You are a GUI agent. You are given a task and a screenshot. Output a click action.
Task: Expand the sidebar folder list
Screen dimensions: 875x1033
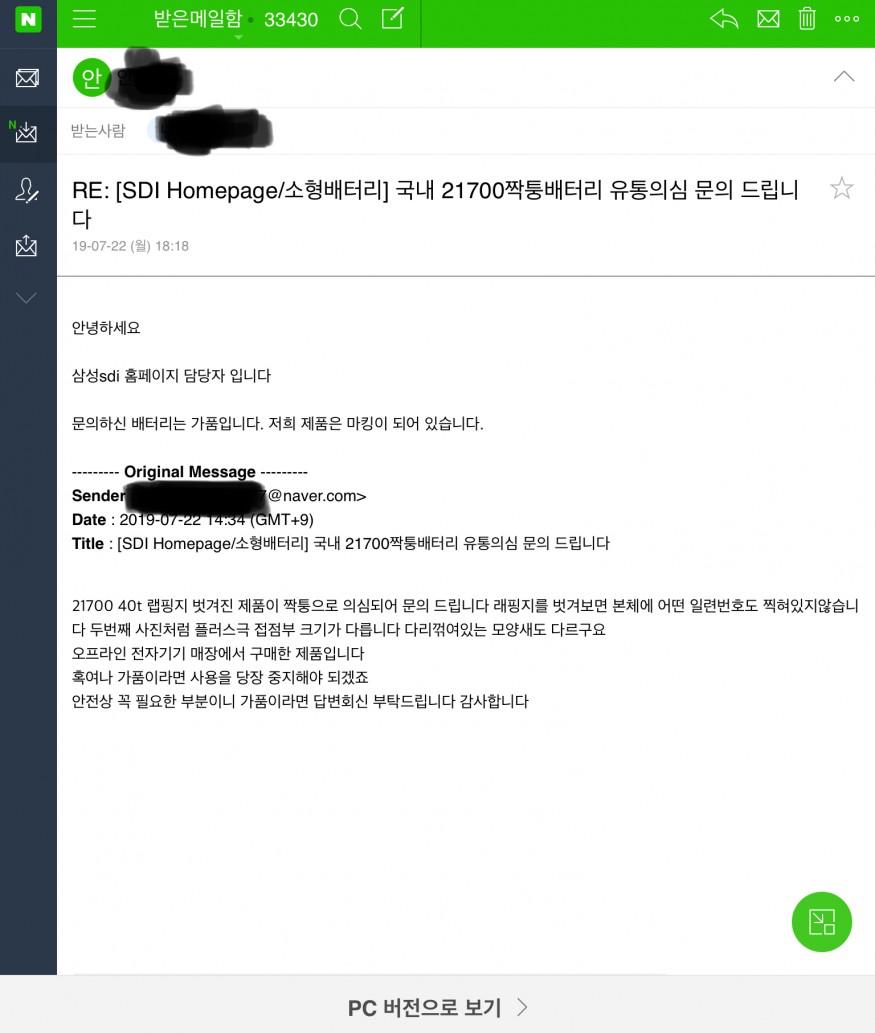click(x=27, y=298)
